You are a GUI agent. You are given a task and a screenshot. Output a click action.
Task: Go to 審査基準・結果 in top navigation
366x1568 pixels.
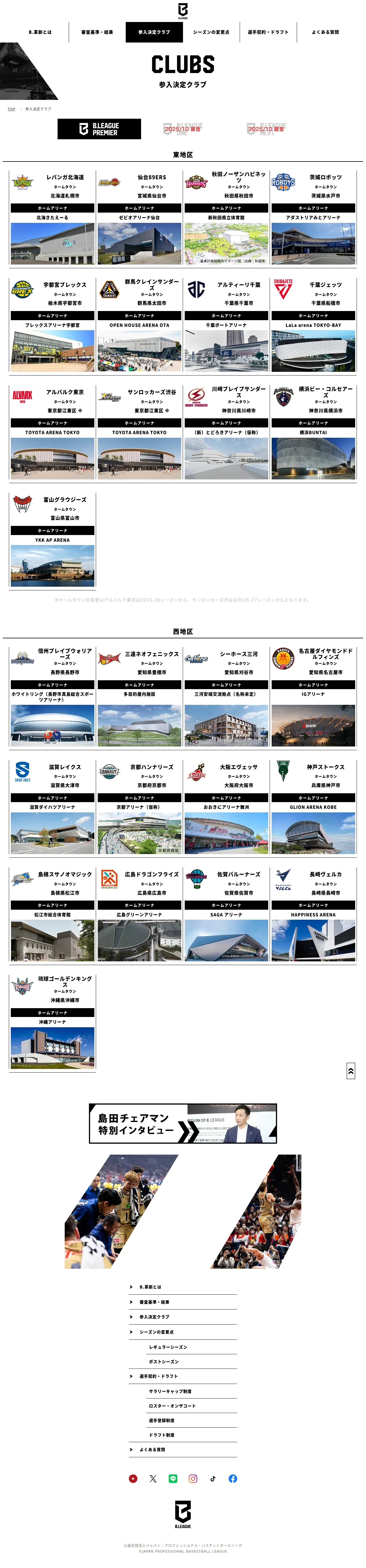click(x=97, y=32)
